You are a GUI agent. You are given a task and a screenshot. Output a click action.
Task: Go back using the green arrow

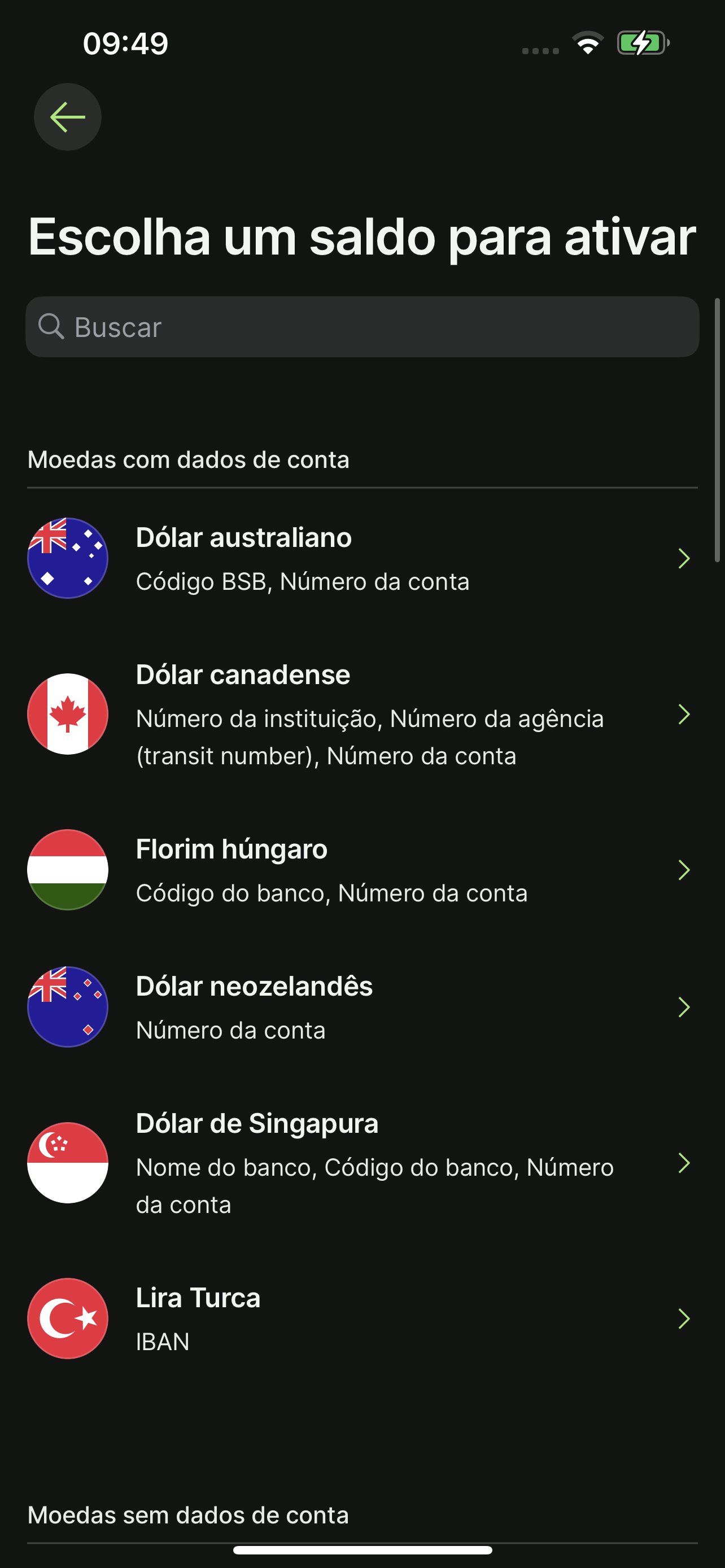(x=68, y=117)
